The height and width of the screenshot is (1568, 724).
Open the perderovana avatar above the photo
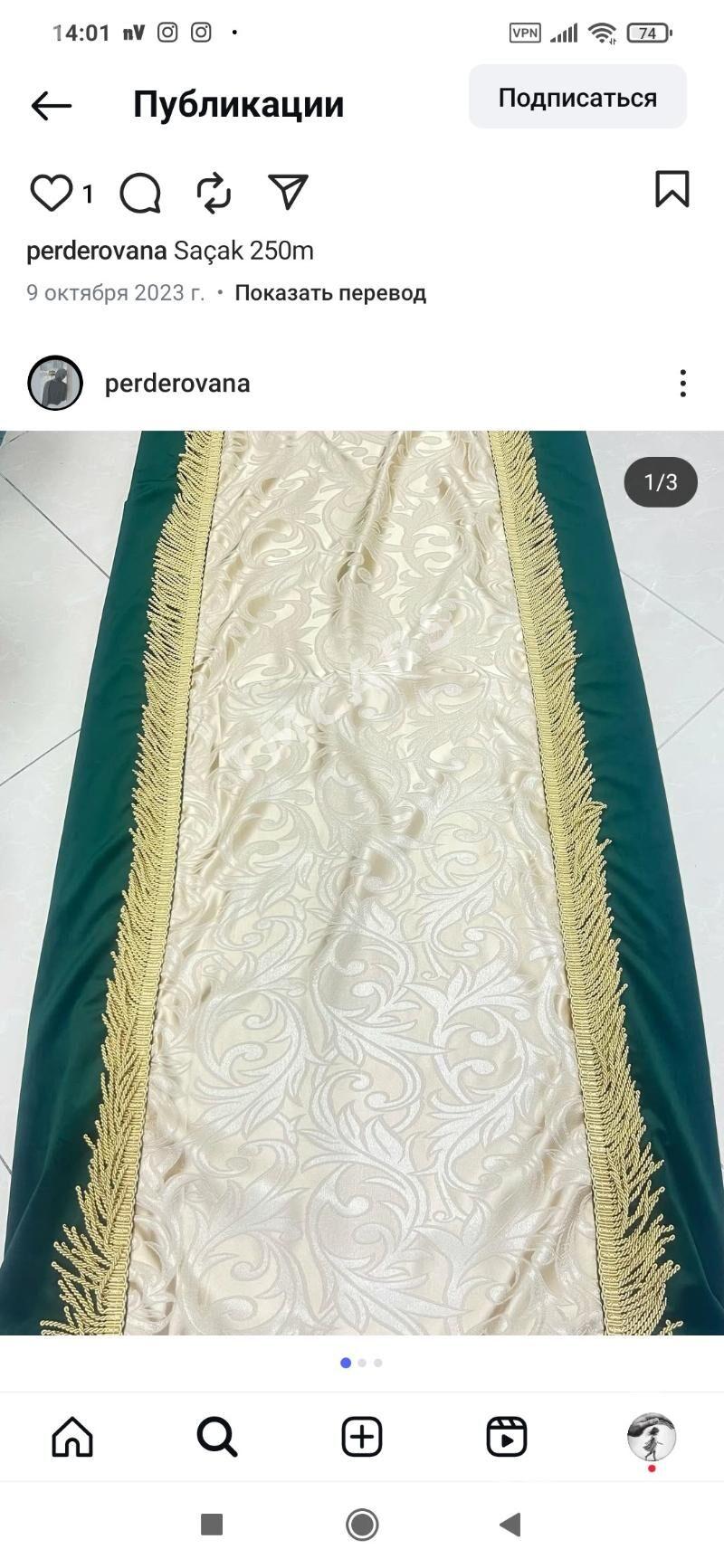[x=55, y=383]
